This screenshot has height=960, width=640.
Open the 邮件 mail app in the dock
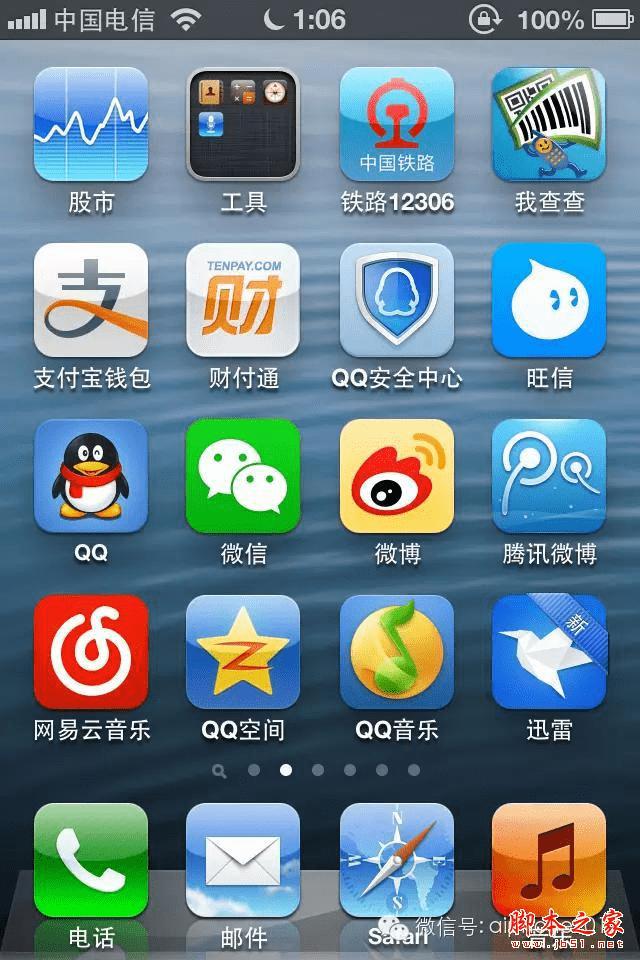click(244, 860)
